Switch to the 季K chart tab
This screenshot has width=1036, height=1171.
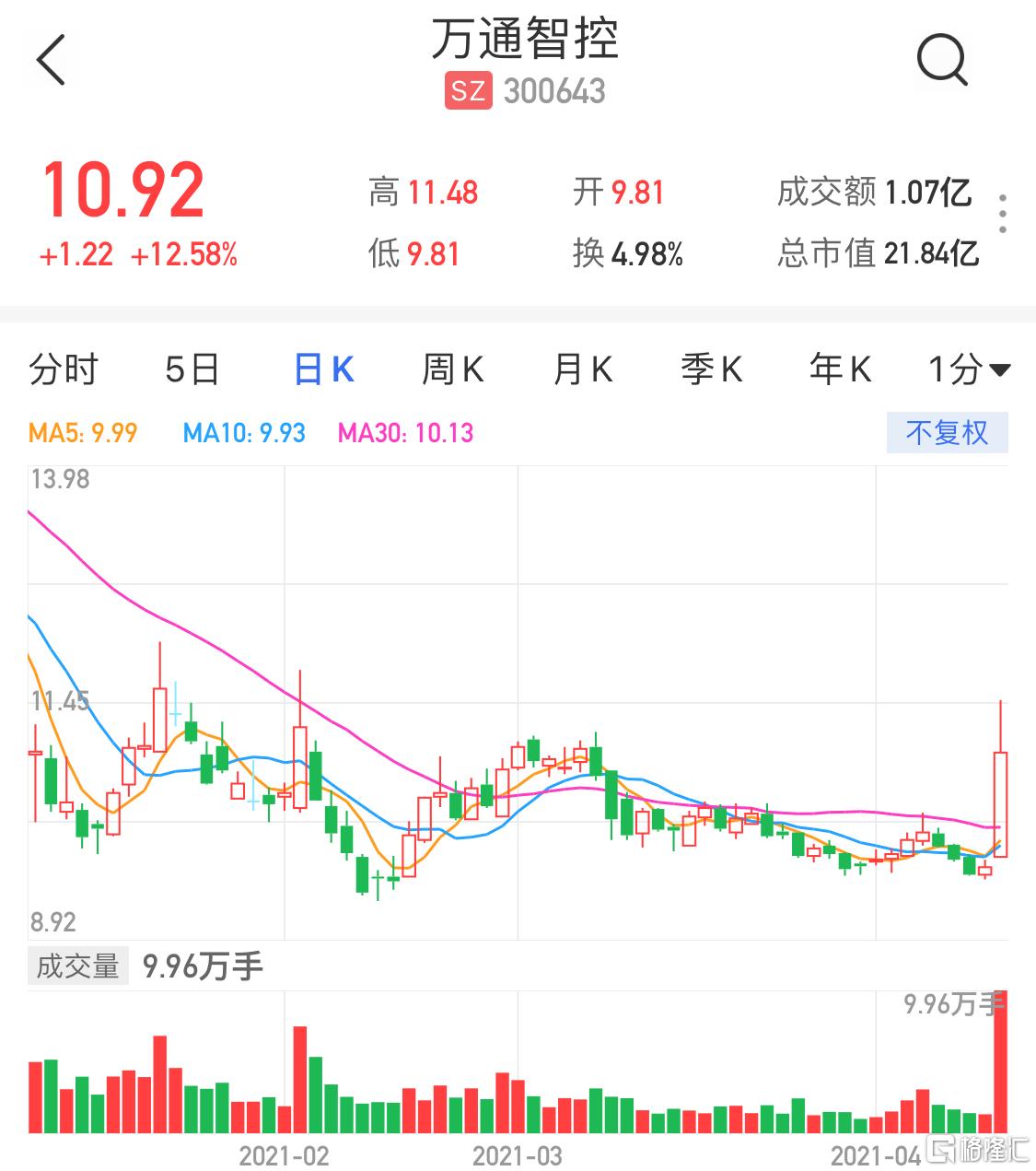click(x=711, y=369)
